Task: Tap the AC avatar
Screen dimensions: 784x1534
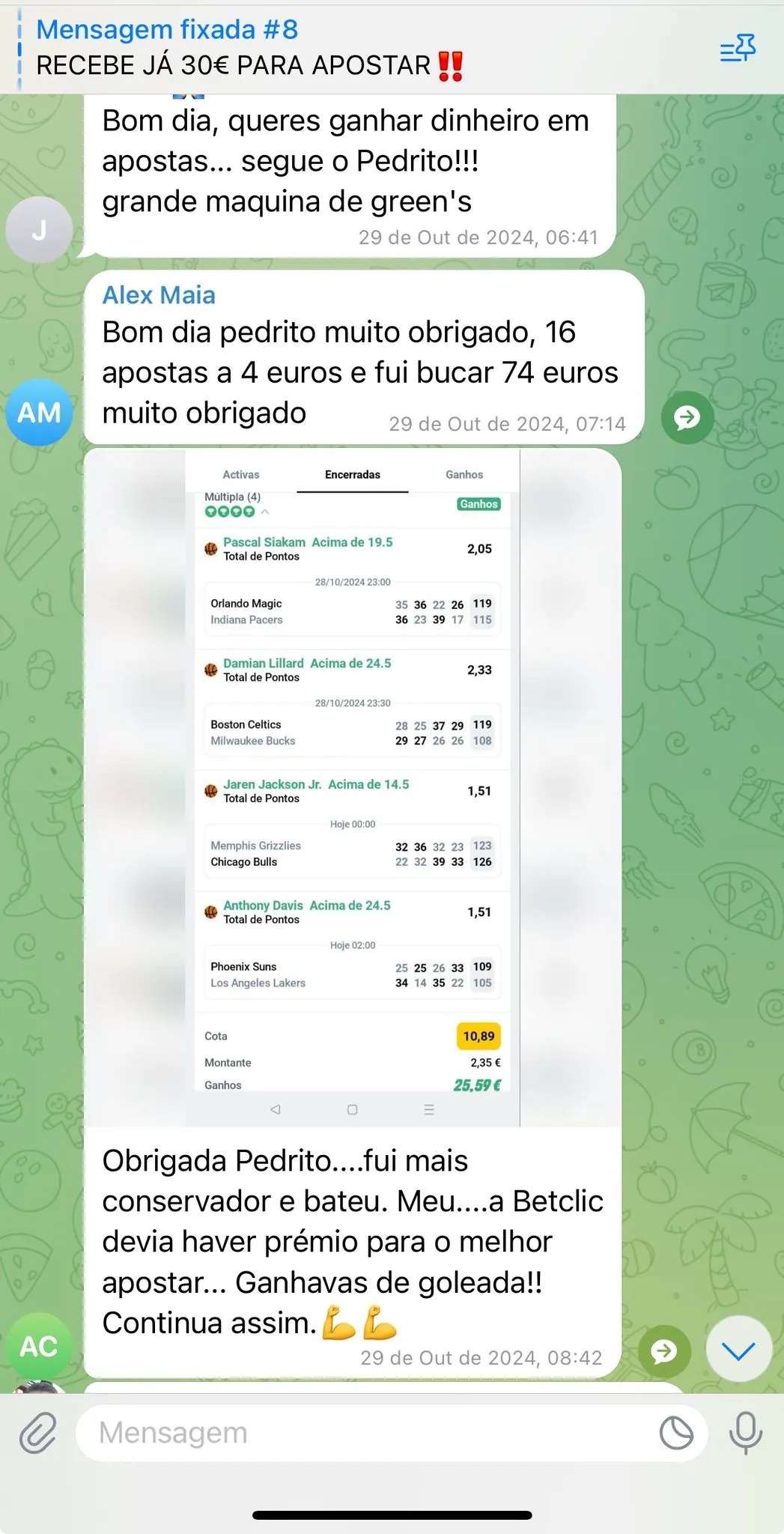Action: pyautogui.click(x=39, y=1346)
